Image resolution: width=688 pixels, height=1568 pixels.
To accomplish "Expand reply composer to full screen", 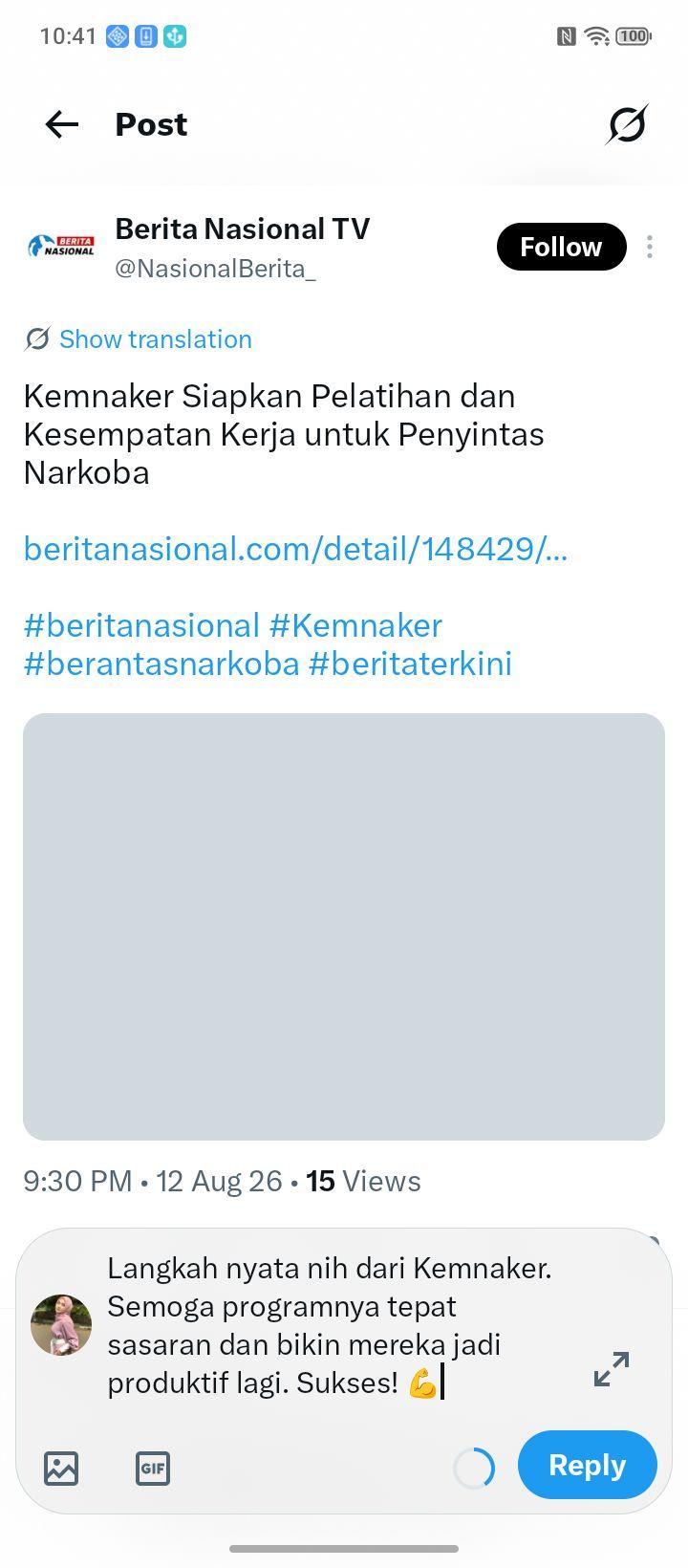I will 612,1369.
